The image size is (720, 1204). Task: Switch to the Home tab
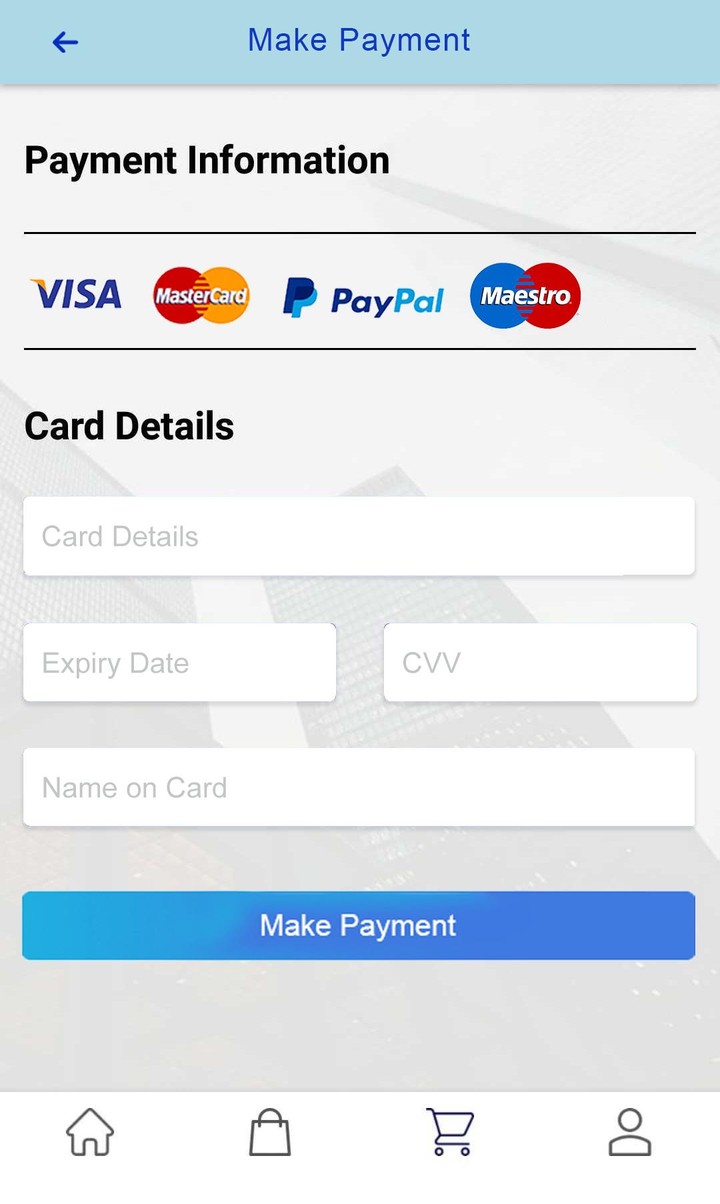click(x=90, y=1133)
